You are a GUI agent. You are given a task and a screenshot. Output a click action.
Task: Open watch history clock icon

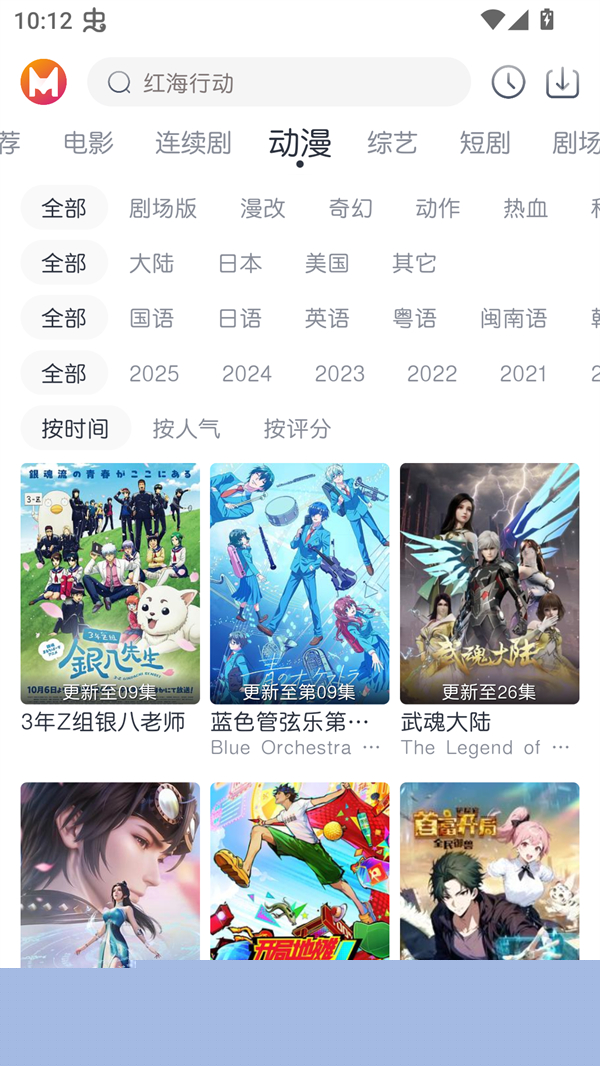[x=508, y=82]
